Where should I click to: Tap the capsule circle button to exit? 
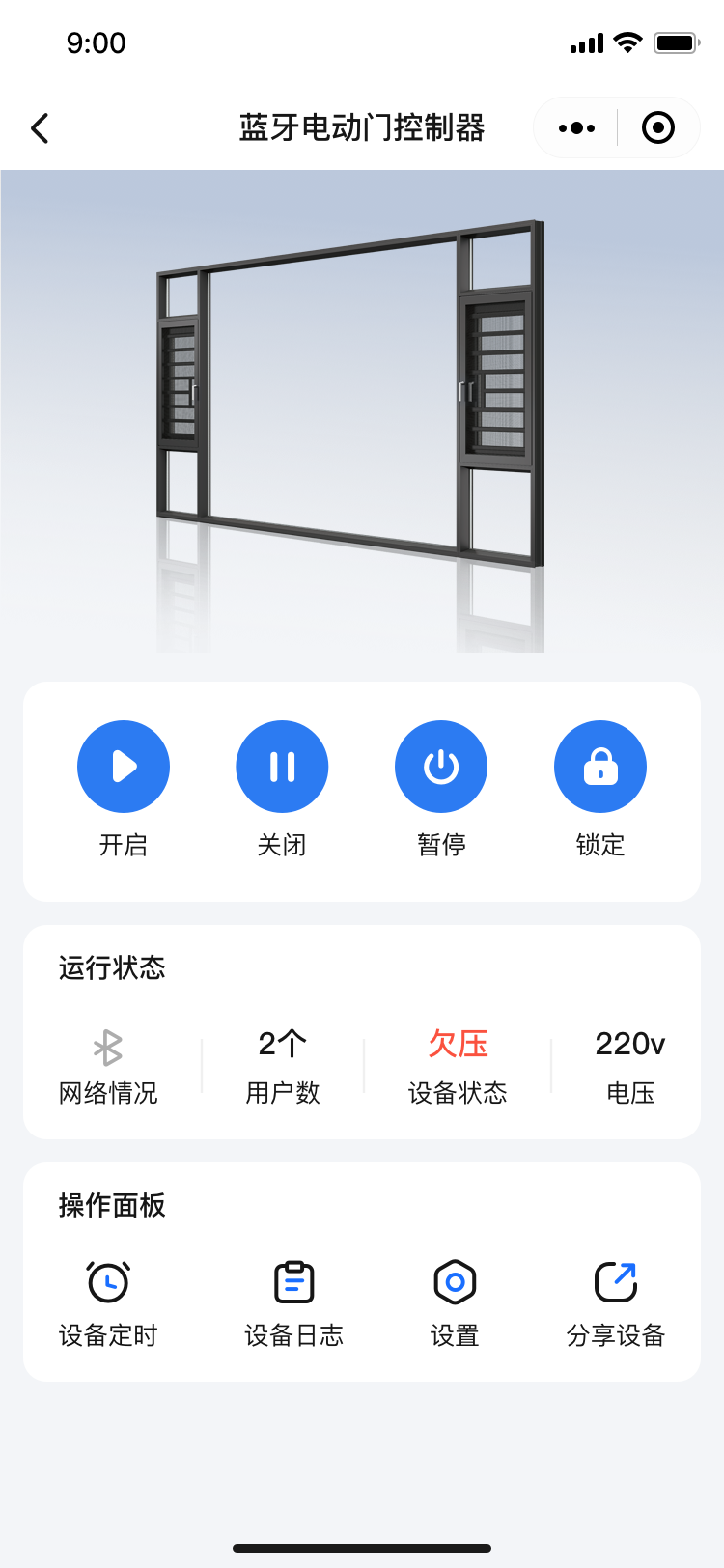coord(657,126)
